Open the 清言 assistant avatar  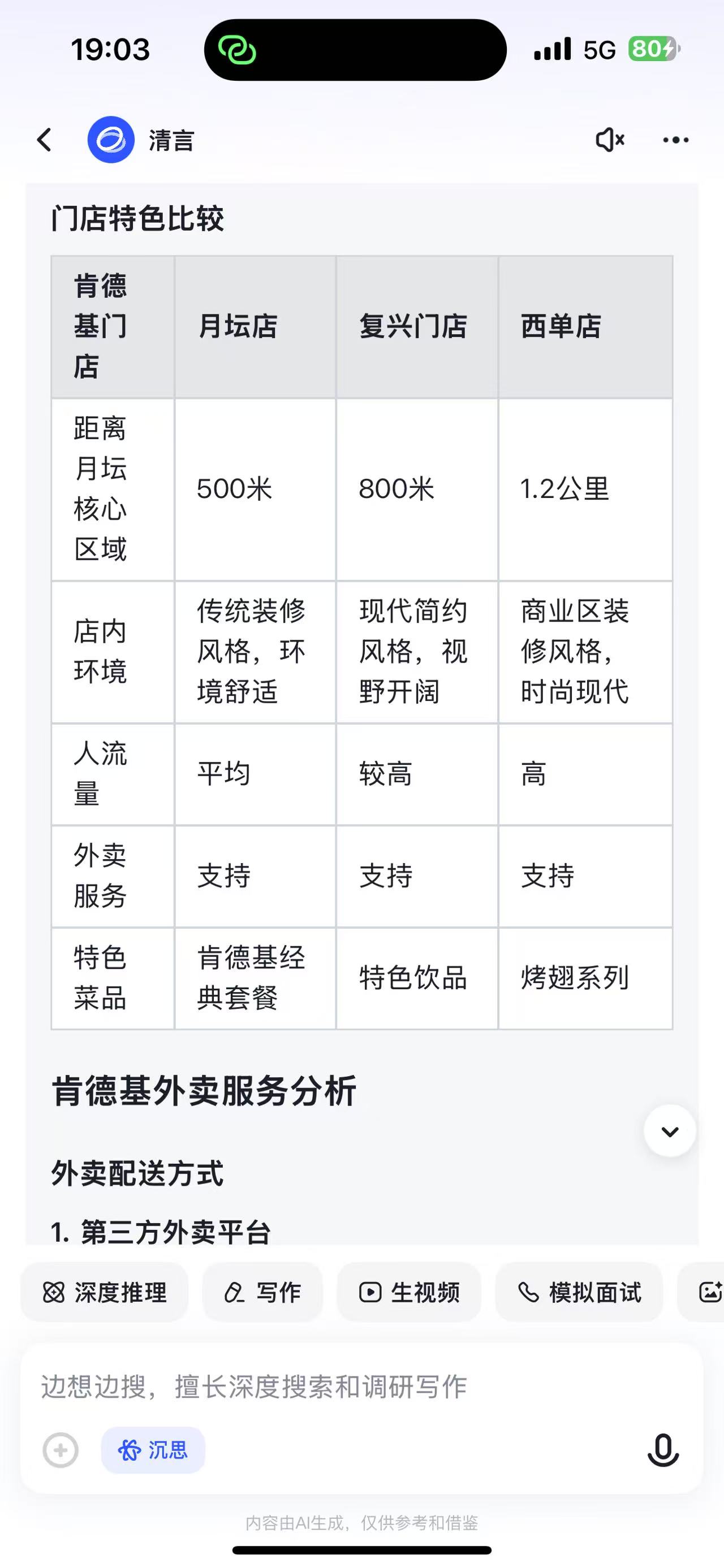pyautogui.click(x=111, y=140)
